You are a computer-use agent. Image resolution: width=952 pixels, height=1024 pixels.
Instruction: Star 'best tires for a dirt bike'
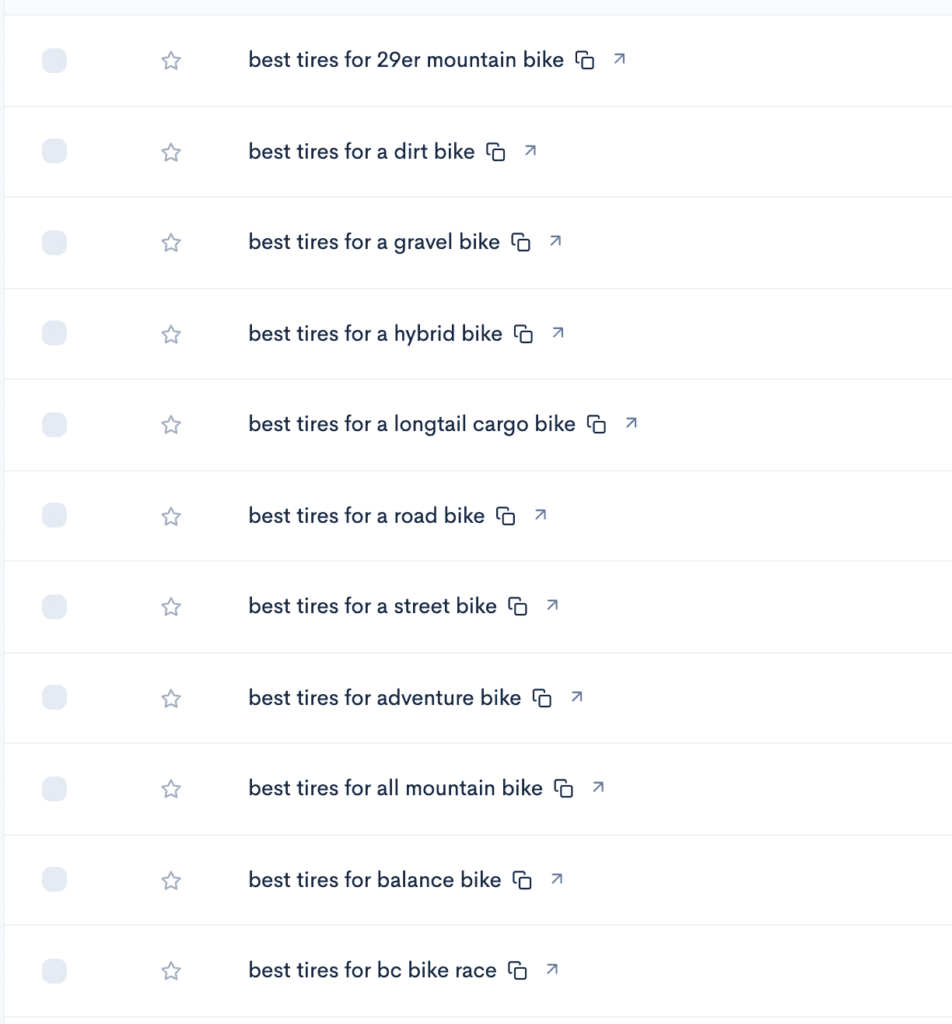pyautogui.click(x=171, y=152)
